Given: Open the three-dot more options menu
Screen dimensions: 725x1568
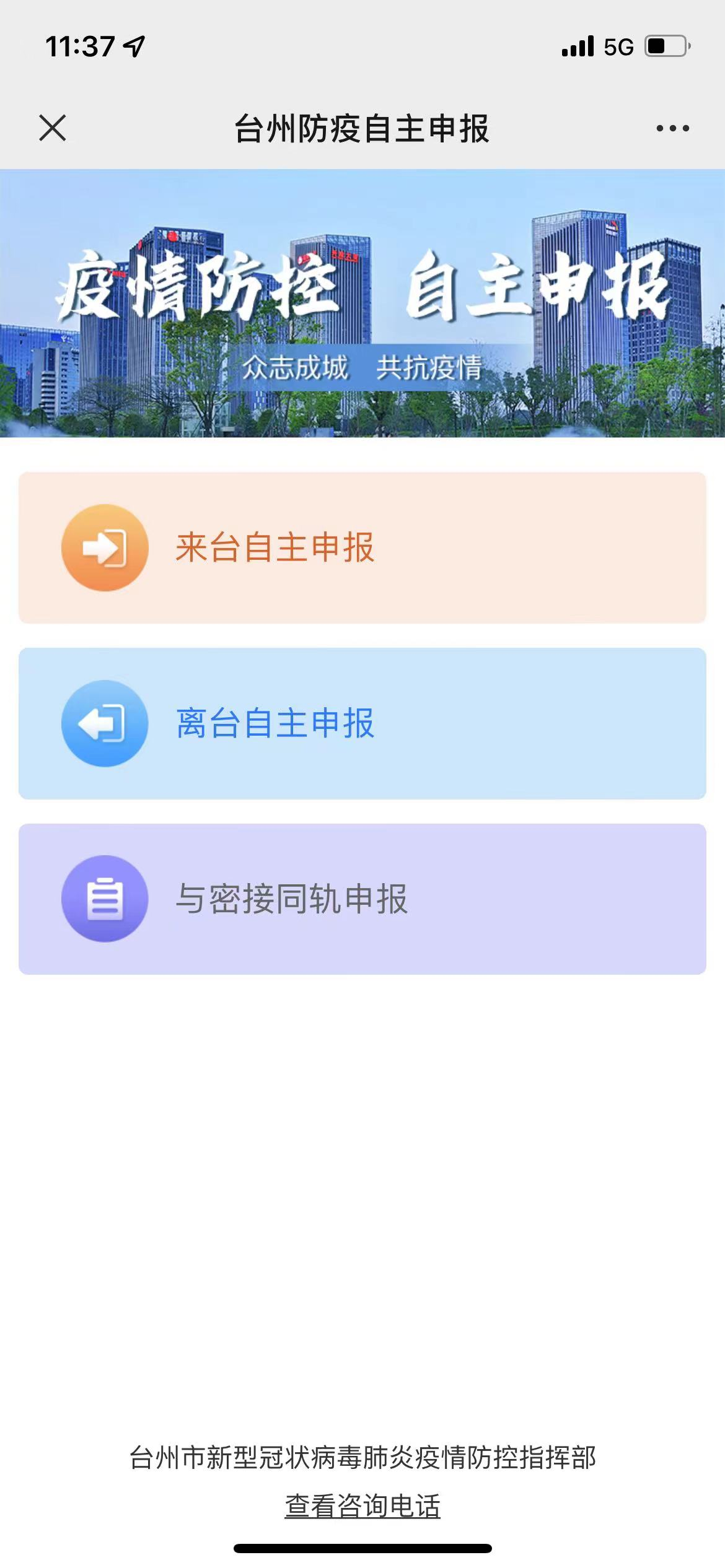Looking at the screenshot, I should 672,129.
